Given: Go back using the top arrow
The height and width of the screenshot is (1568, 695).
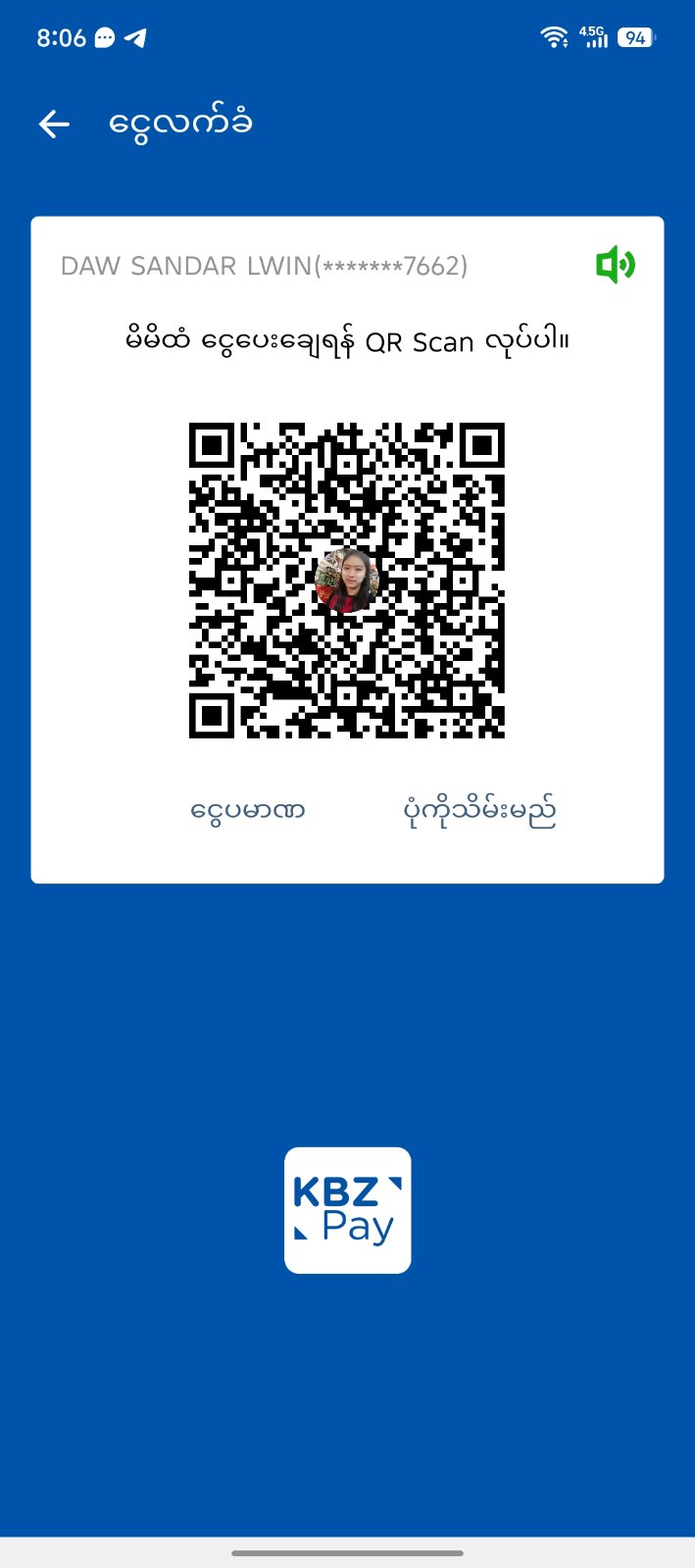Looking at the screenshot, I should [x=54, y=124].
